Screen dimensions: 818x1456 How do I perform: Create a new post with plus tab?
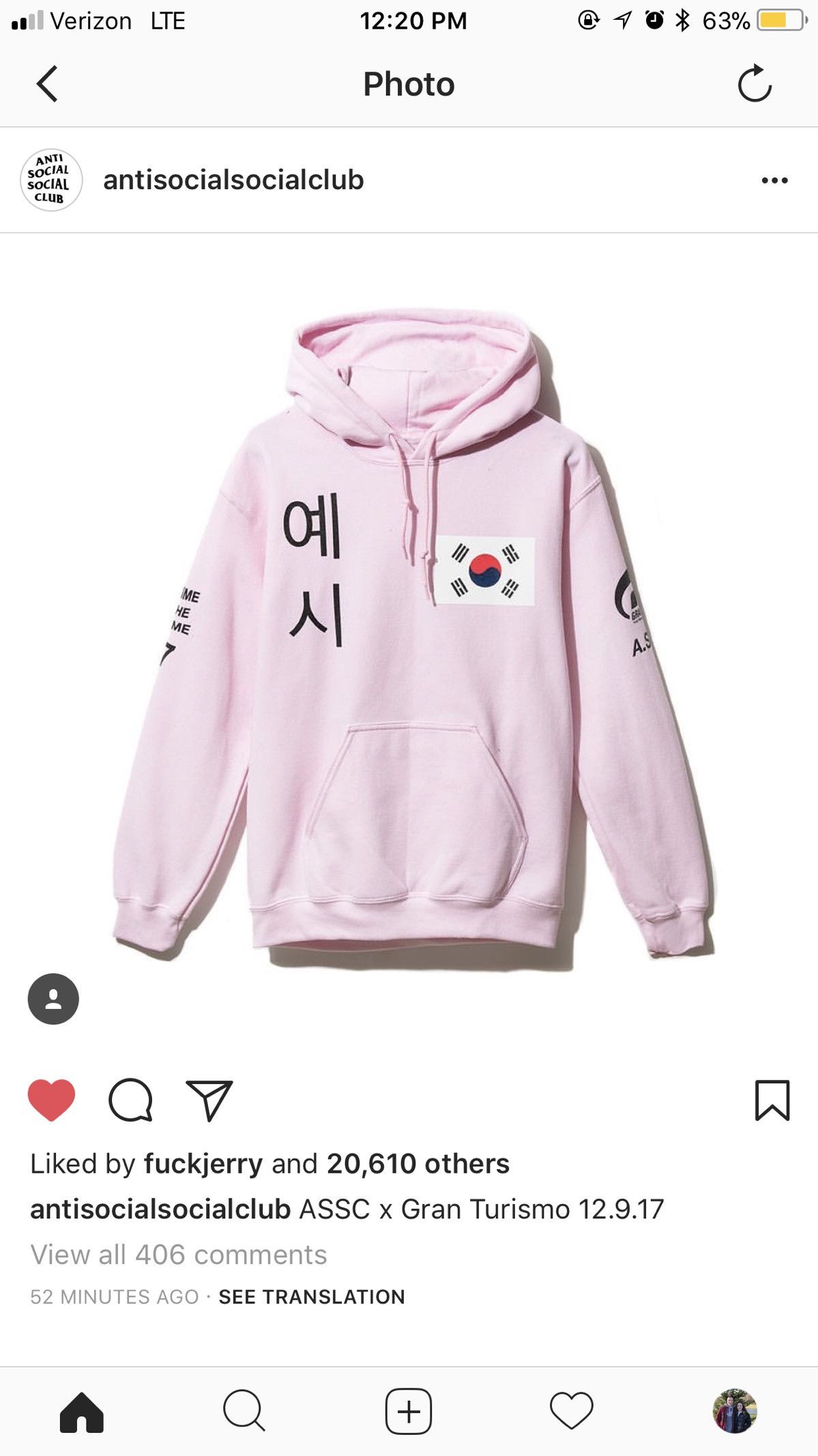(x=409, y=1411)
